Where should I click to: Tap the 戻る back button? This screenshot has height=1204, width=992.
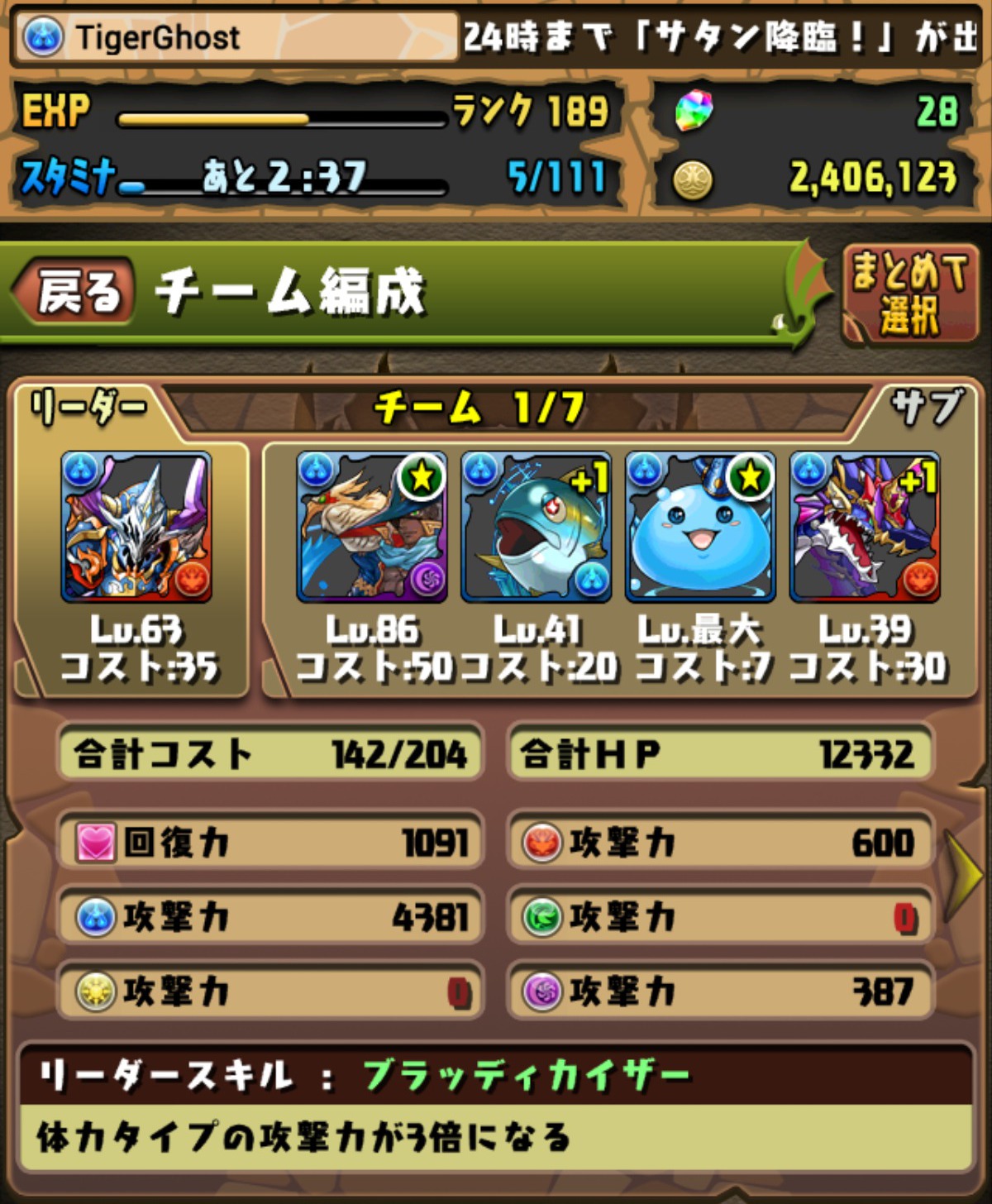pyautogui.click(x=74, y=291)
